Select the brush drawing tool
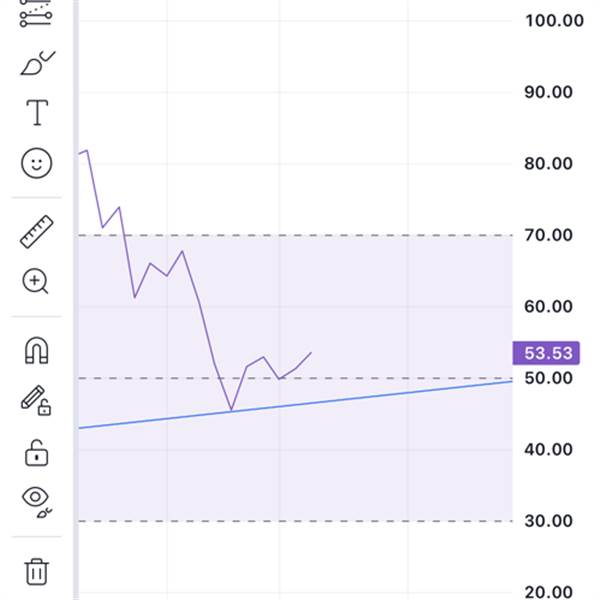Image resolution: width=600 pixels, height=600 pixels. [37, 63]
